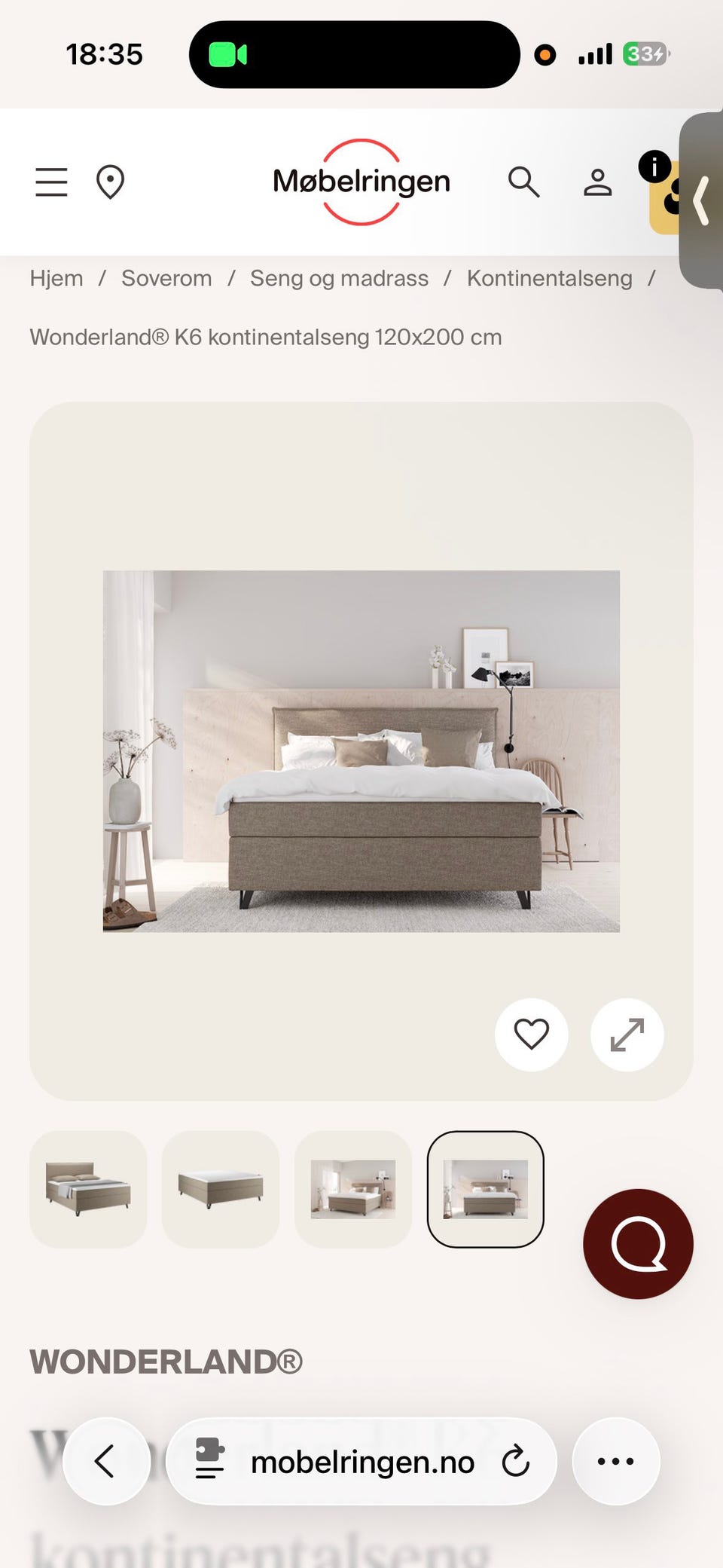
Task: Navigate to Hjem in the breadcrumb
Action: pyautogui.click(x=56, y=278)
